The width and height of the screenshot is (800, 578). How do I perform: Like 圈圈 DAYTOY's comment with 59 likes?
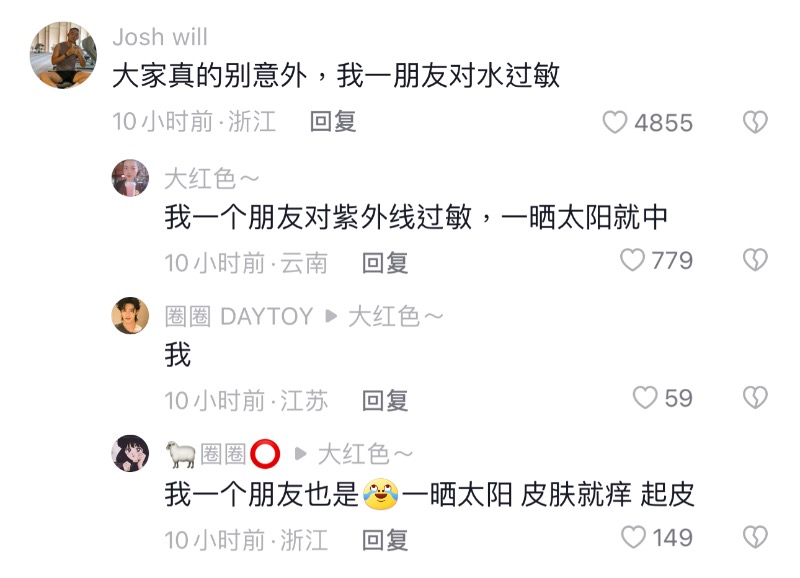[x=645, y=398]
